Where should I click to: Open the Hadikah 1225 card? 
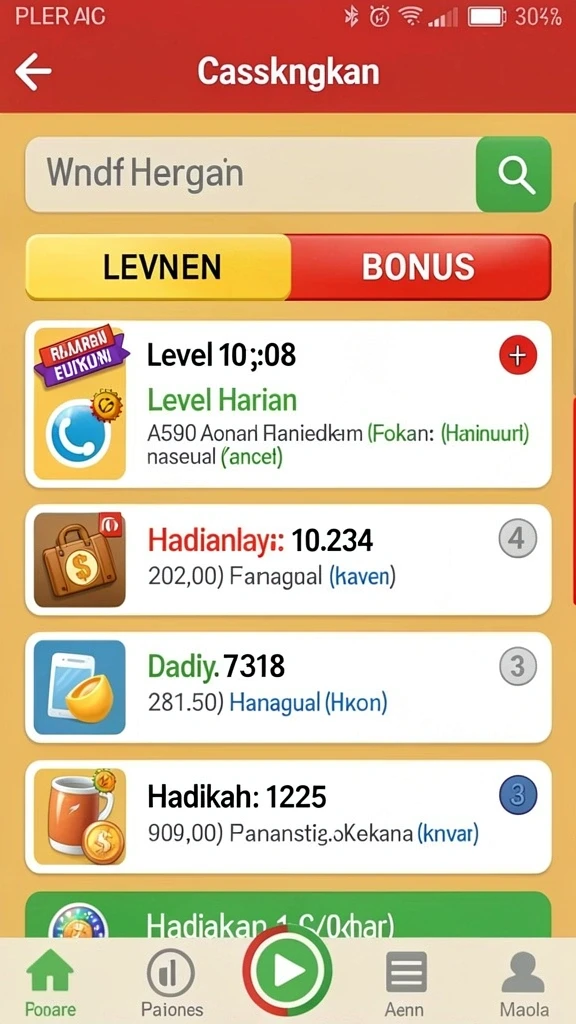[288, 816]
